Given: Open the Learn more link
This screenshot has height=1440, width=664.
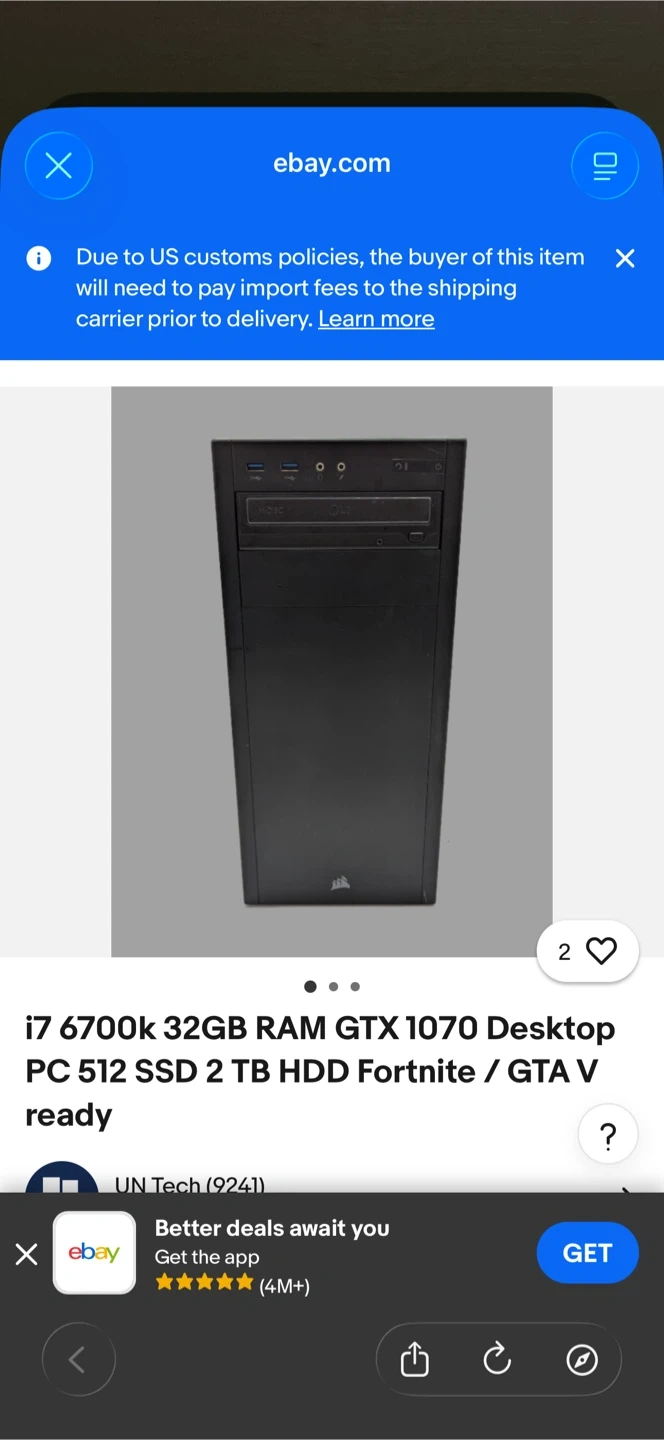Looking at the screenshot, I should (x=376, y=319).
